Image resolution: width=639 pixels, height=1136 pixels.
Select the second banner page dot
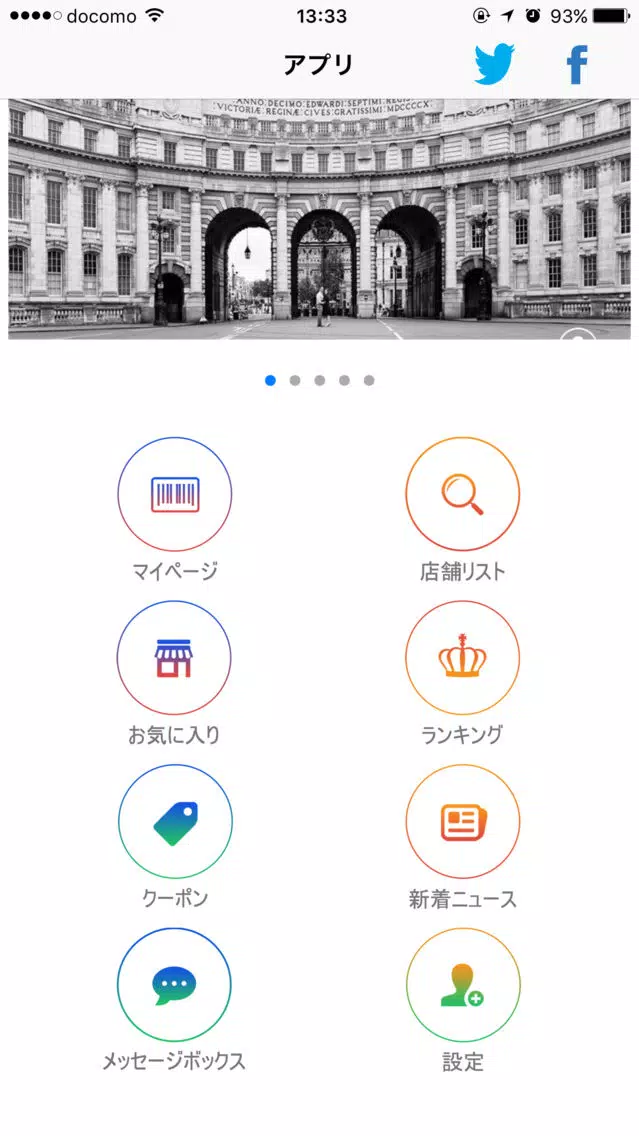(x=295, y=380)
